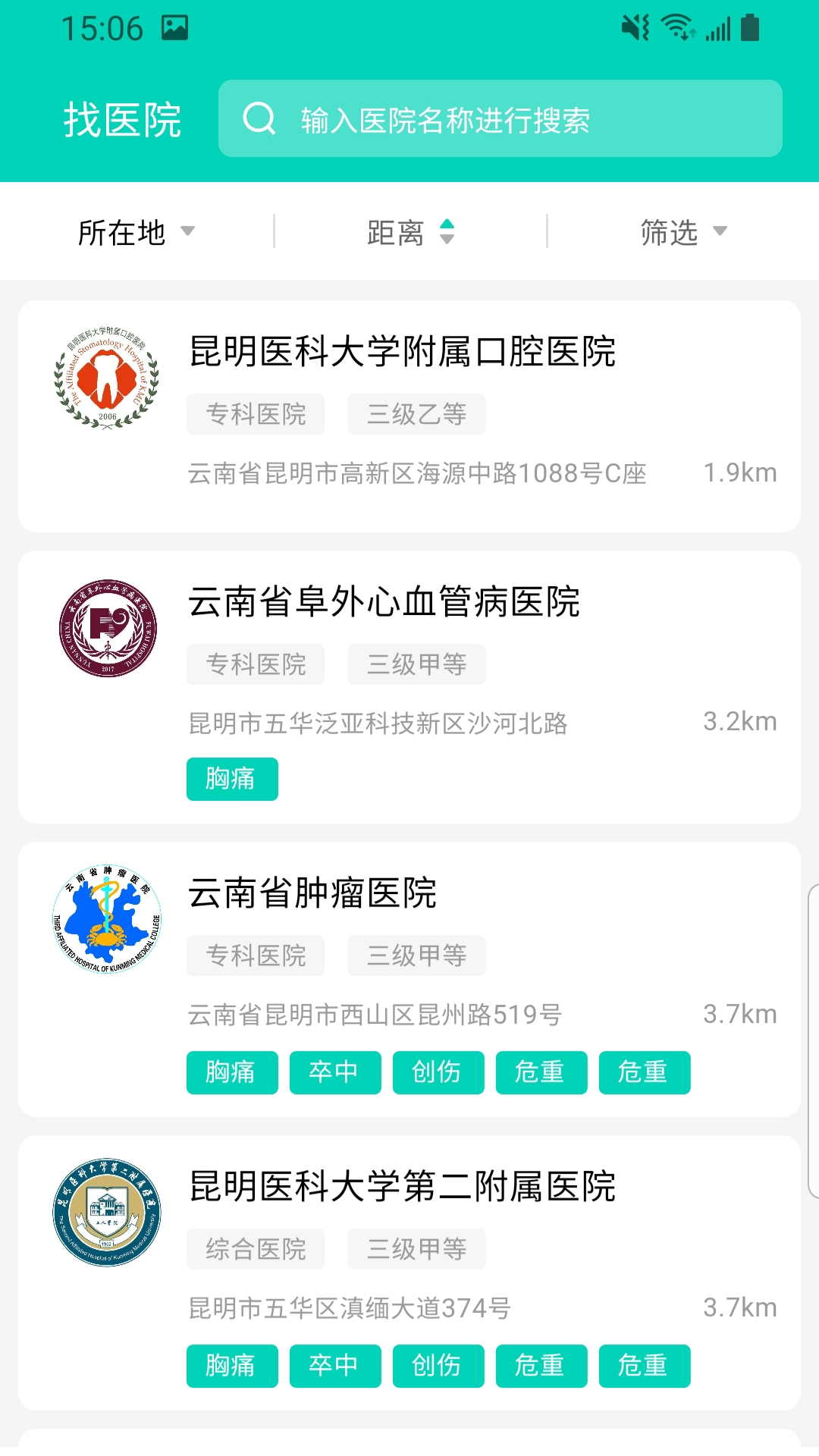
Task: Click the 创伤 button under 昆明医科大学第二附属医院
Action: pyautogui.click(x=438, y=1366)
